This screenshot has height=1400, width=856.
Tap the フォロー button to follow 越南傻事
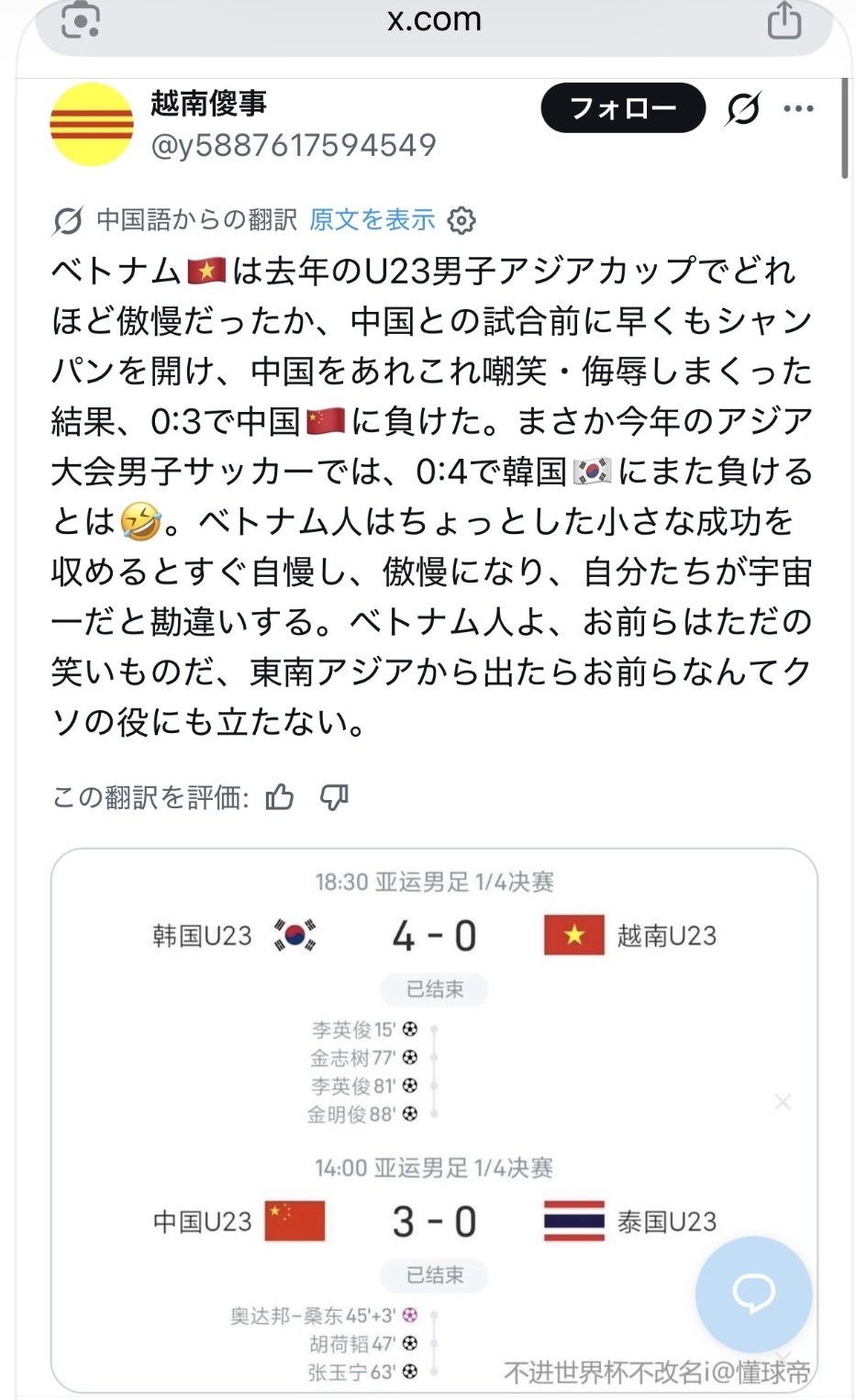pos(623,108)
